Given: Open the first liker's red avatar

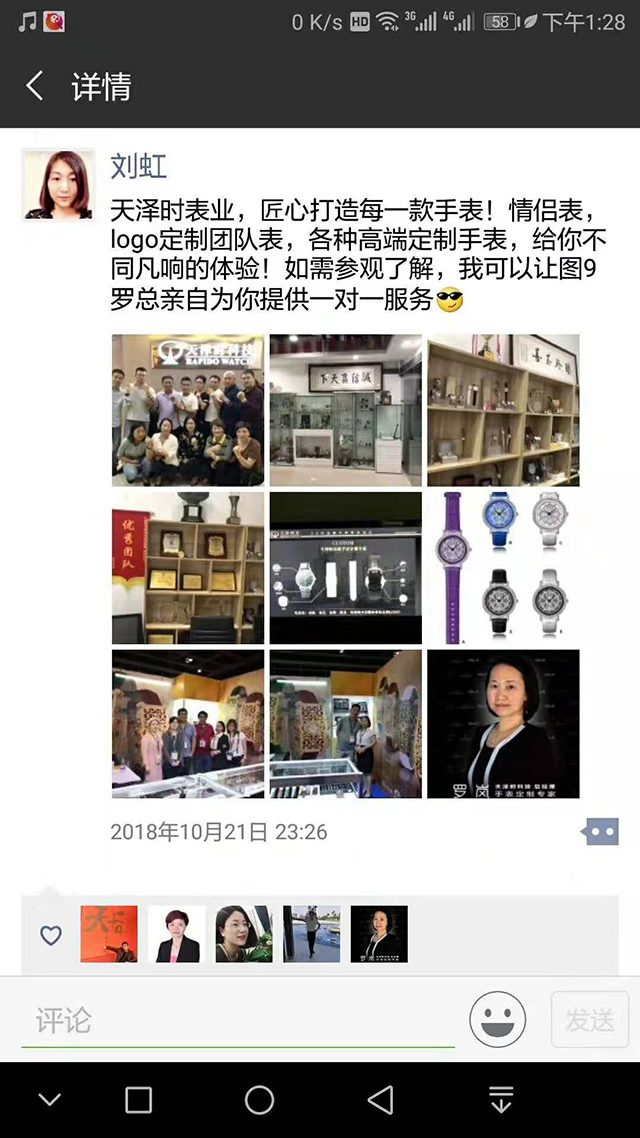Looking at the screenshot, I should 109,934.
